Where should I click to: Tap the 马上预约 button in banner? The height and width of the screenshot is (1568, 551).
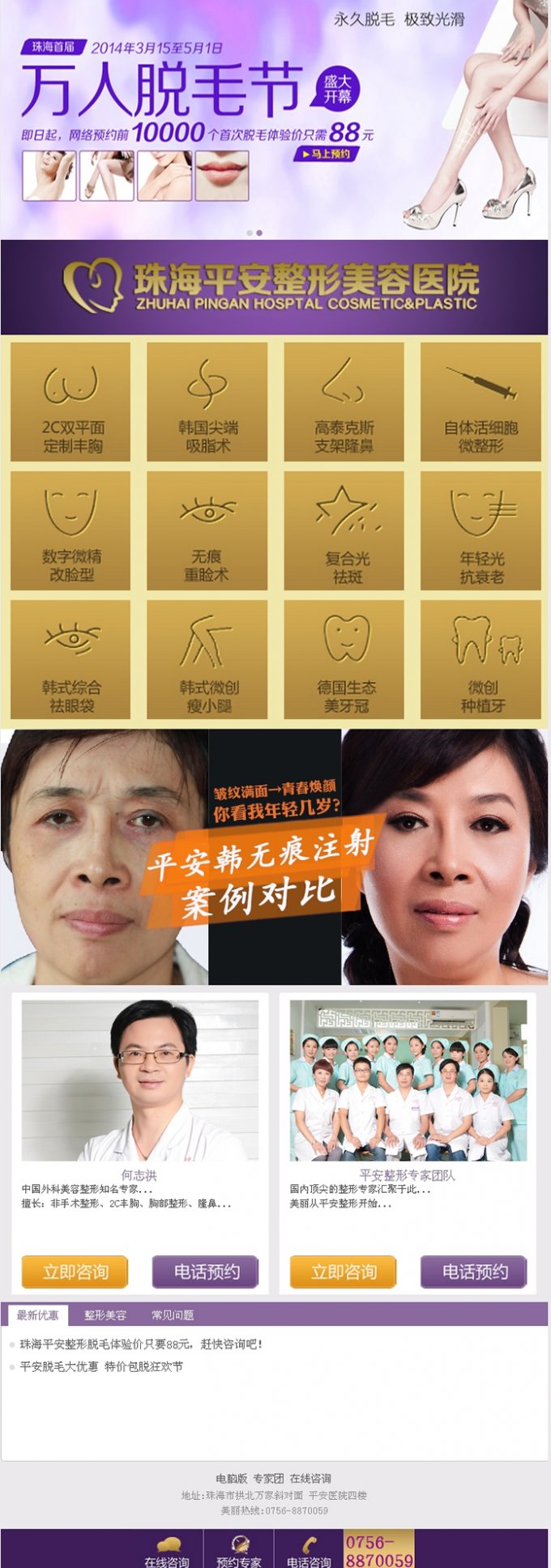pyautogui.click(x=326, y=153)
